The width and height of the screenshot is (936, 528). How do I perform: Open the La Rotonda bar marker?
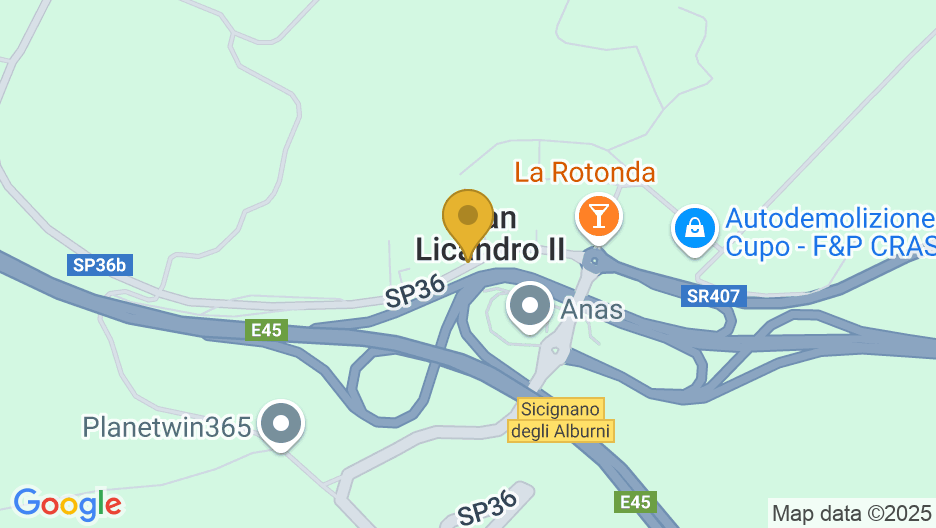point(598,215)
